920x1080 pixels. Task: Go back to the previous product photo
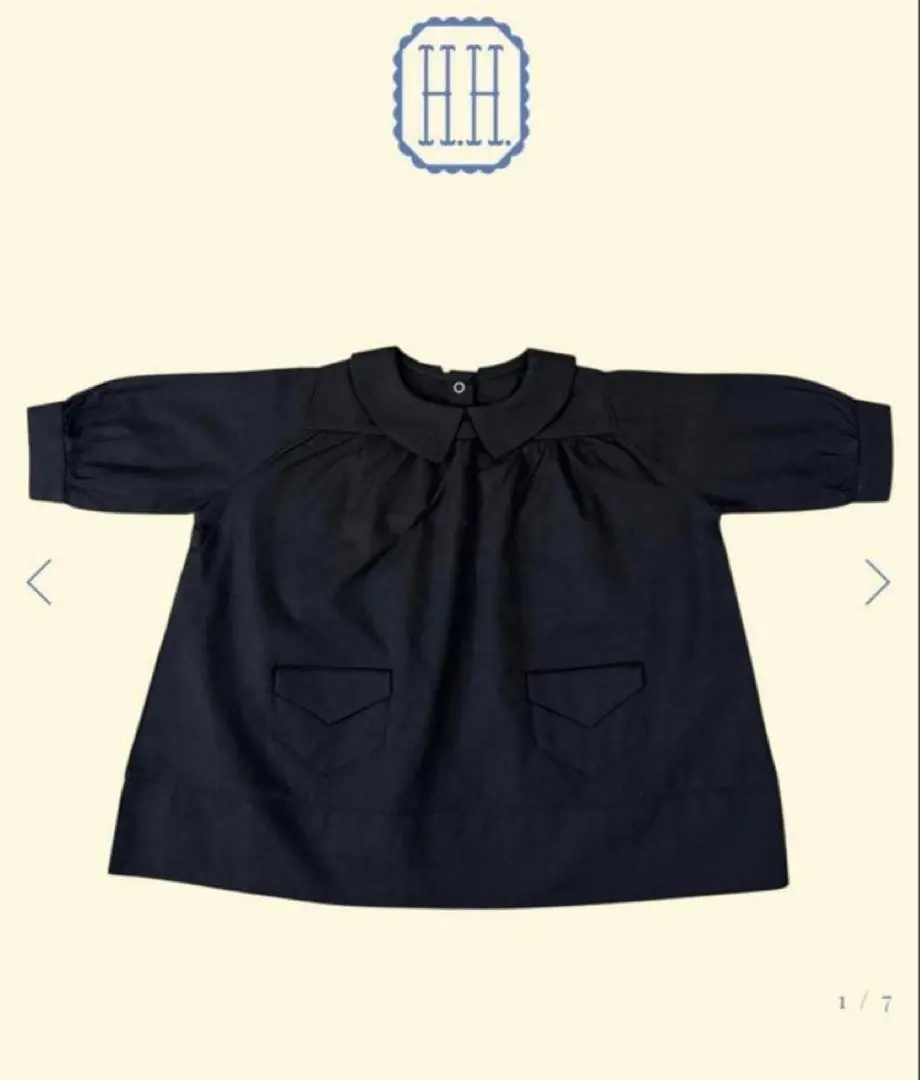click(39, 582)
